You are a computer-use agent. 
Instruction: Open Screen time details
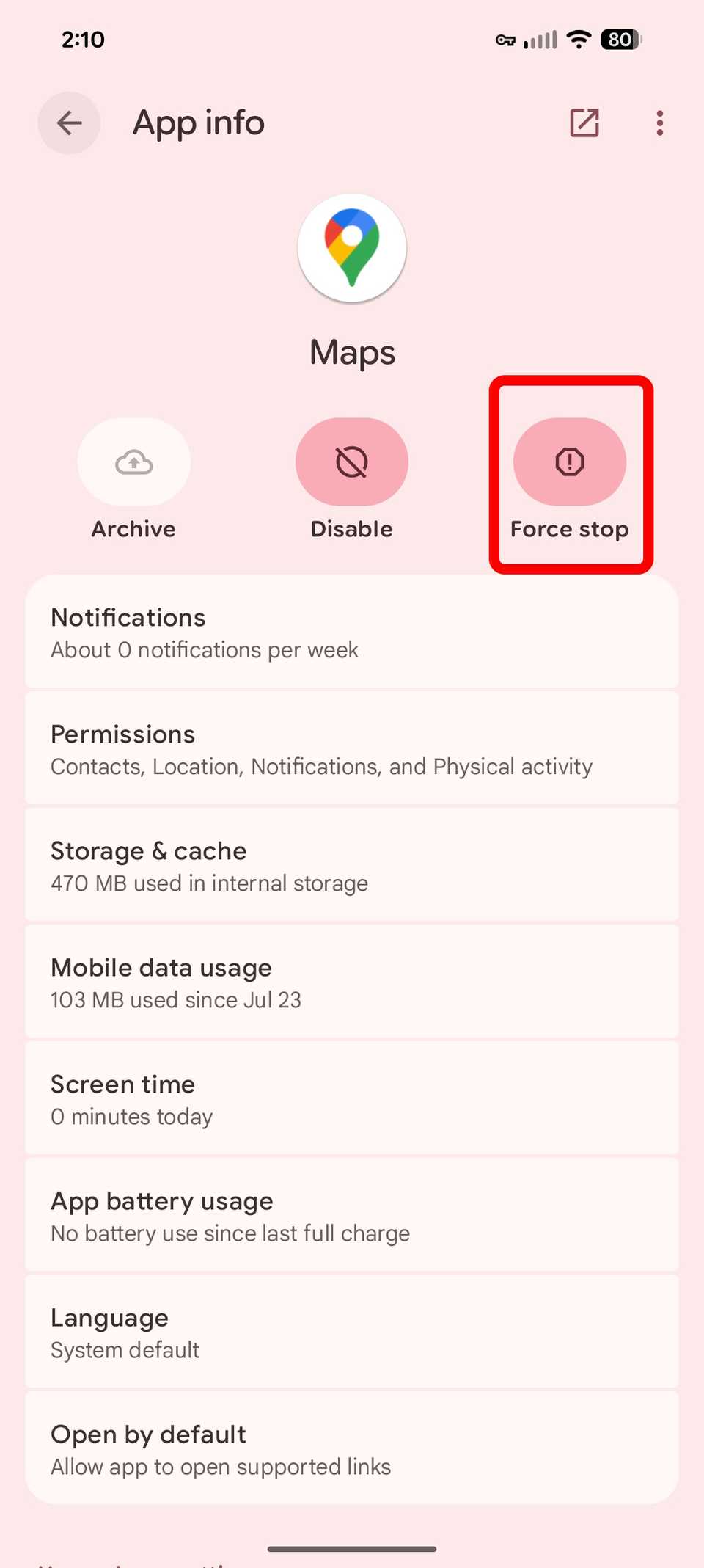(x=352, y=1099)
